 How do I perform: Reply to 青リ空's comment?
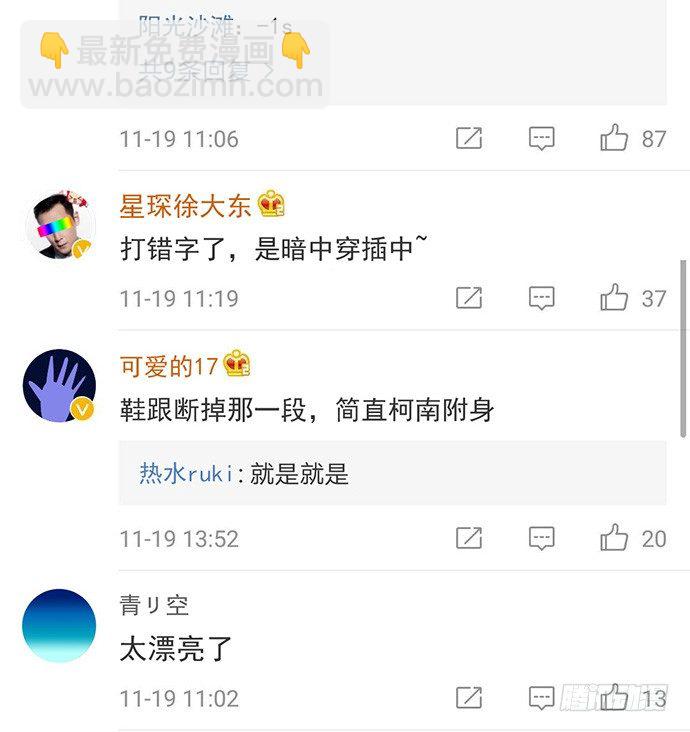pyautogui.click(x=541, y=698)
